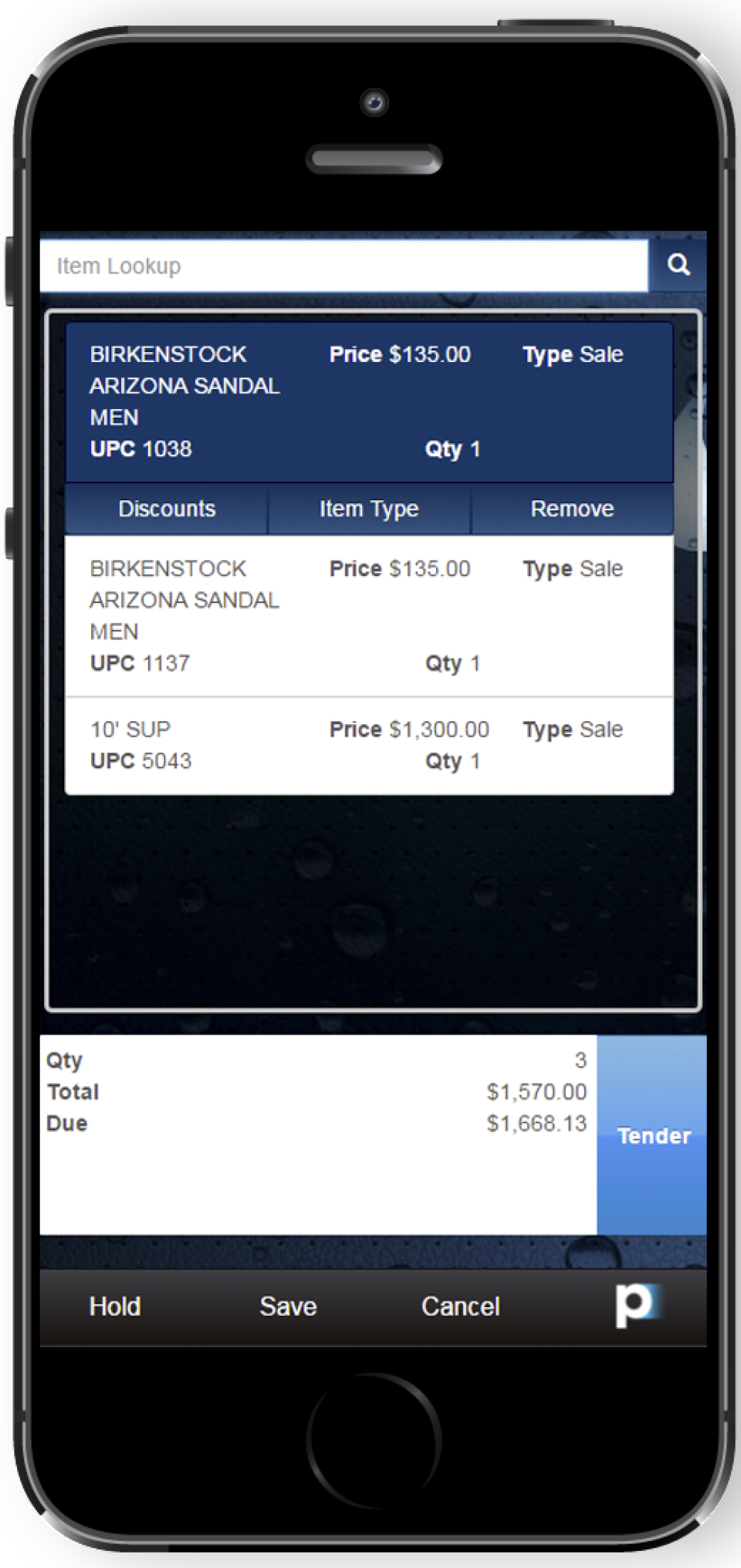Select the Birkenstock item with UPC 1137

point(369,615)
